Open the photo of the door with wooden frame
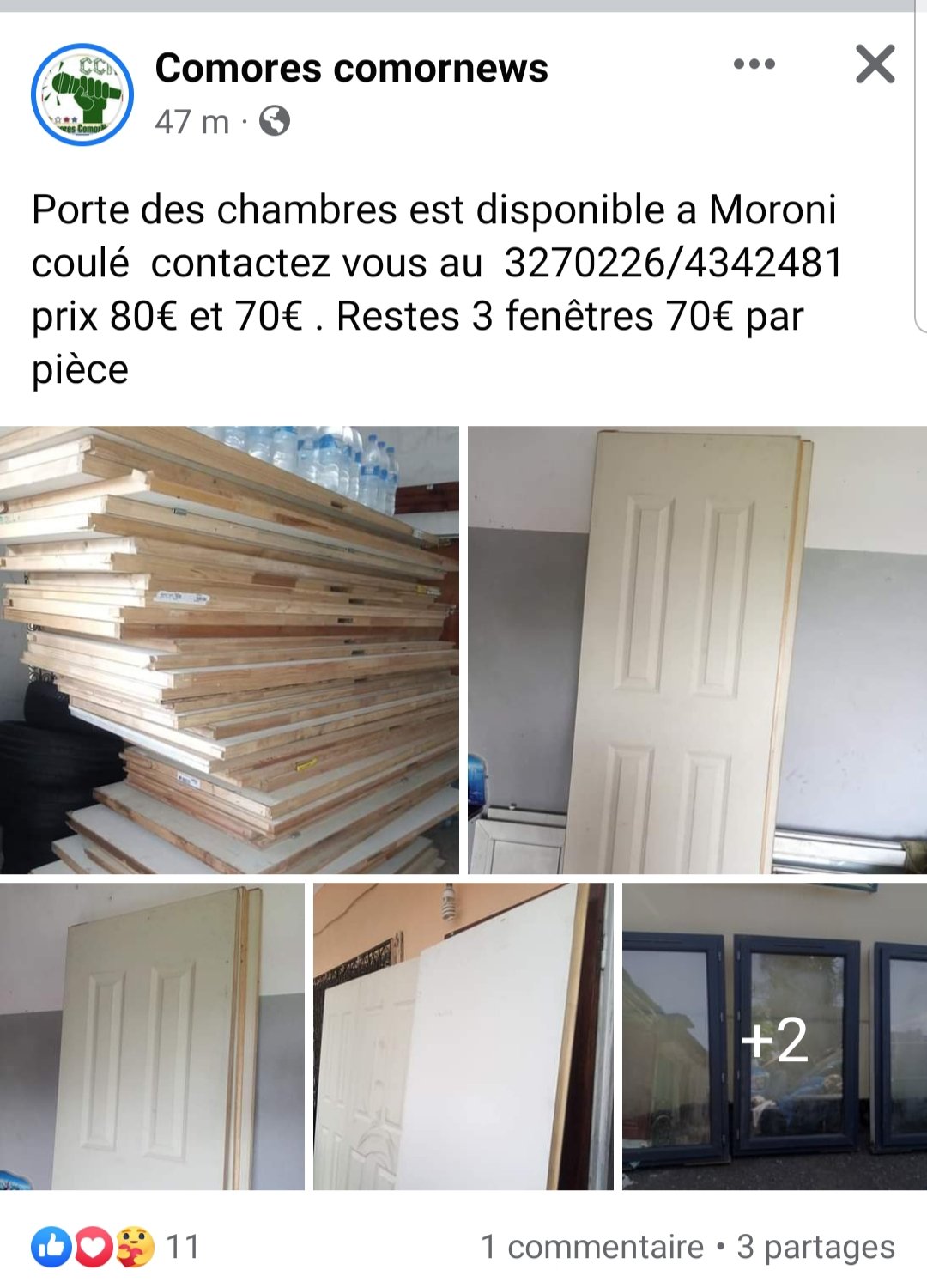This screenshot has width=927, height=1288. [x=152, y=1036]
